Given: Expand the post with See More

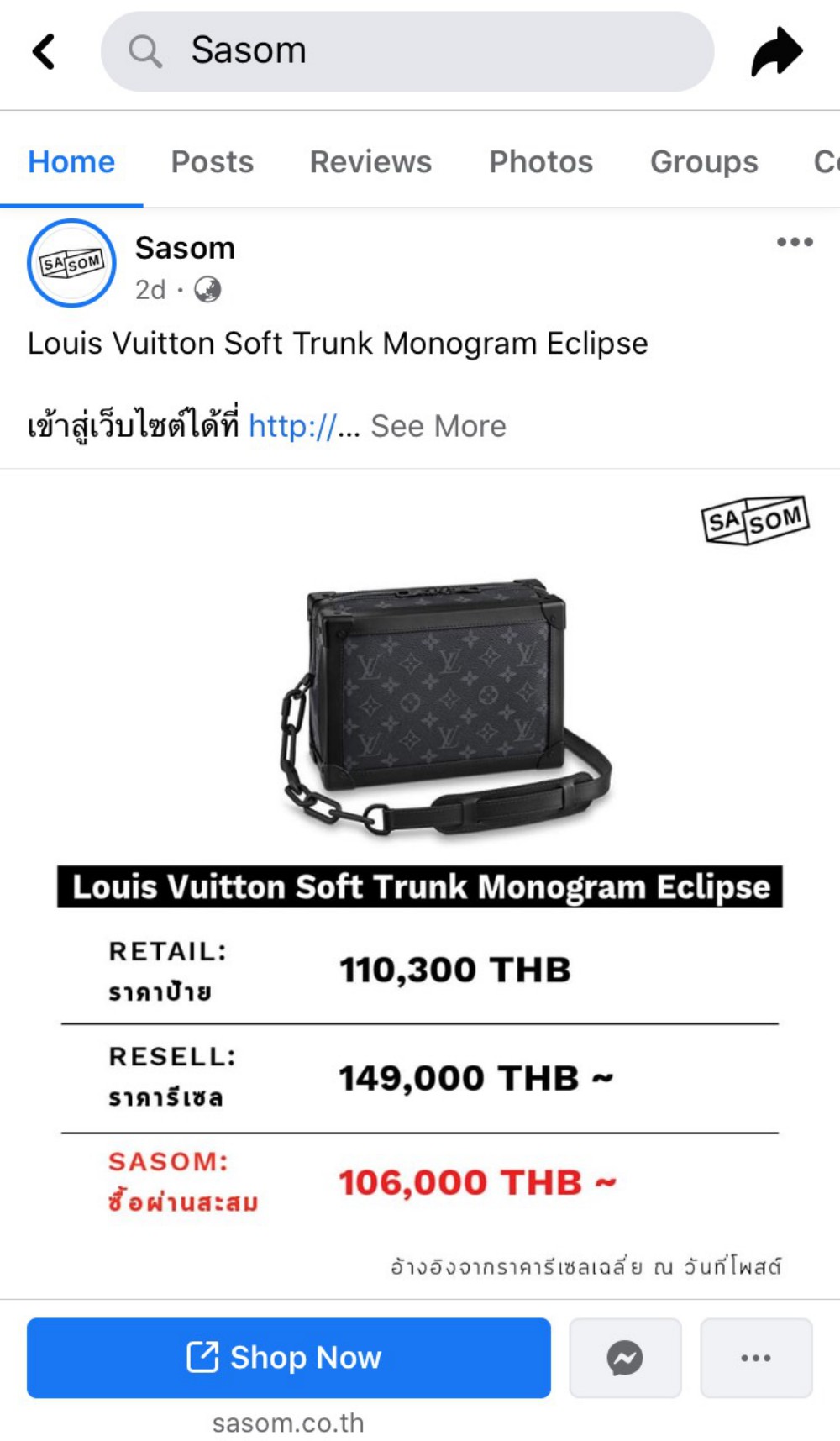Looking at the screenshot, I should coord(438,426).
